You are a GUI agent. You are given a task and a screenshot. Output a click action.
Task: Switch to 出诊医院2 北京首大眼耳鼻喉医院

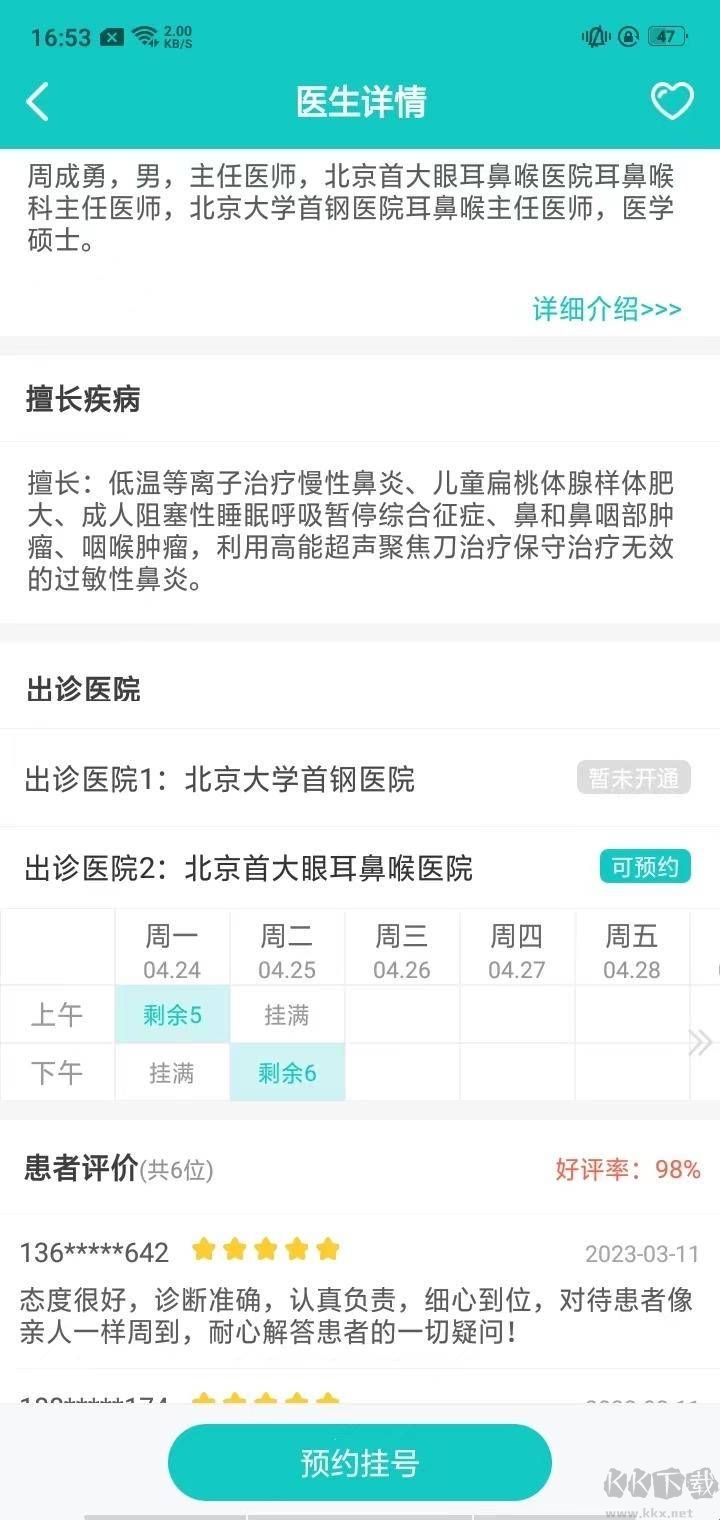(310, 868)
